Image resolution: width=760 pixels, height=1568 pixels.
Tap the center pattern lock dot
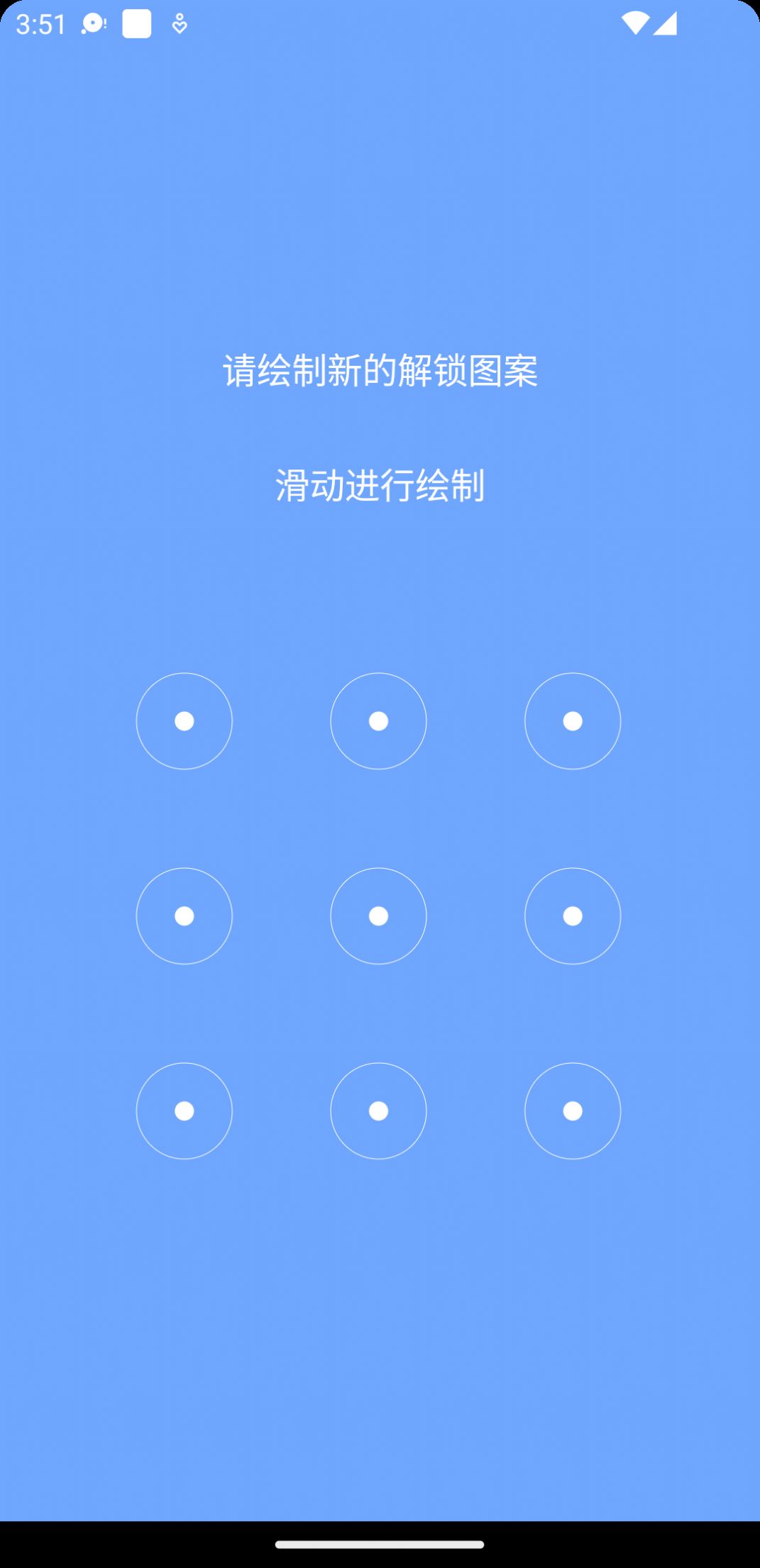[x=379, y=916]
